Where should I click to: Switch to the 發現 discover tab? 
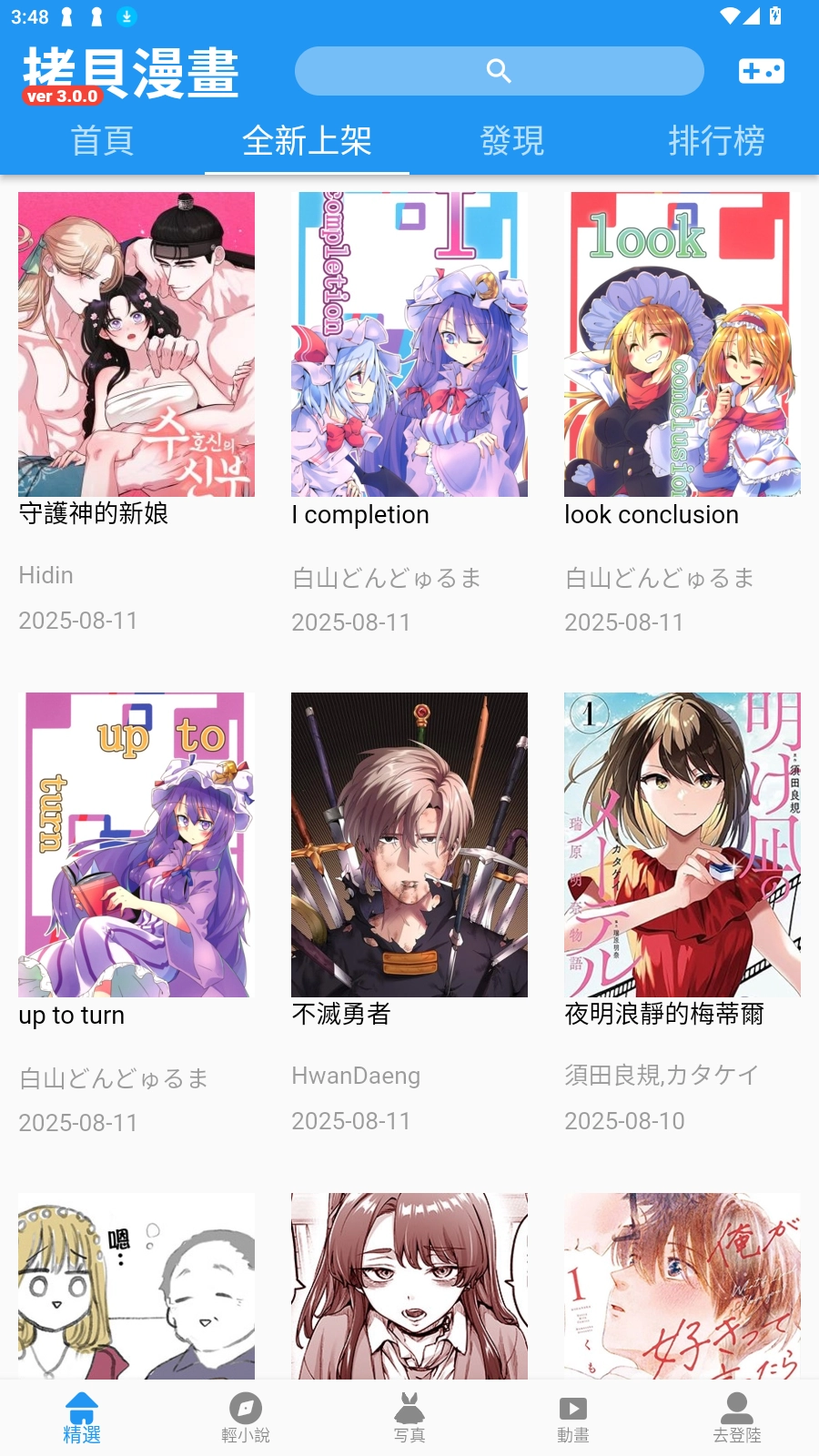coord(512,141)
